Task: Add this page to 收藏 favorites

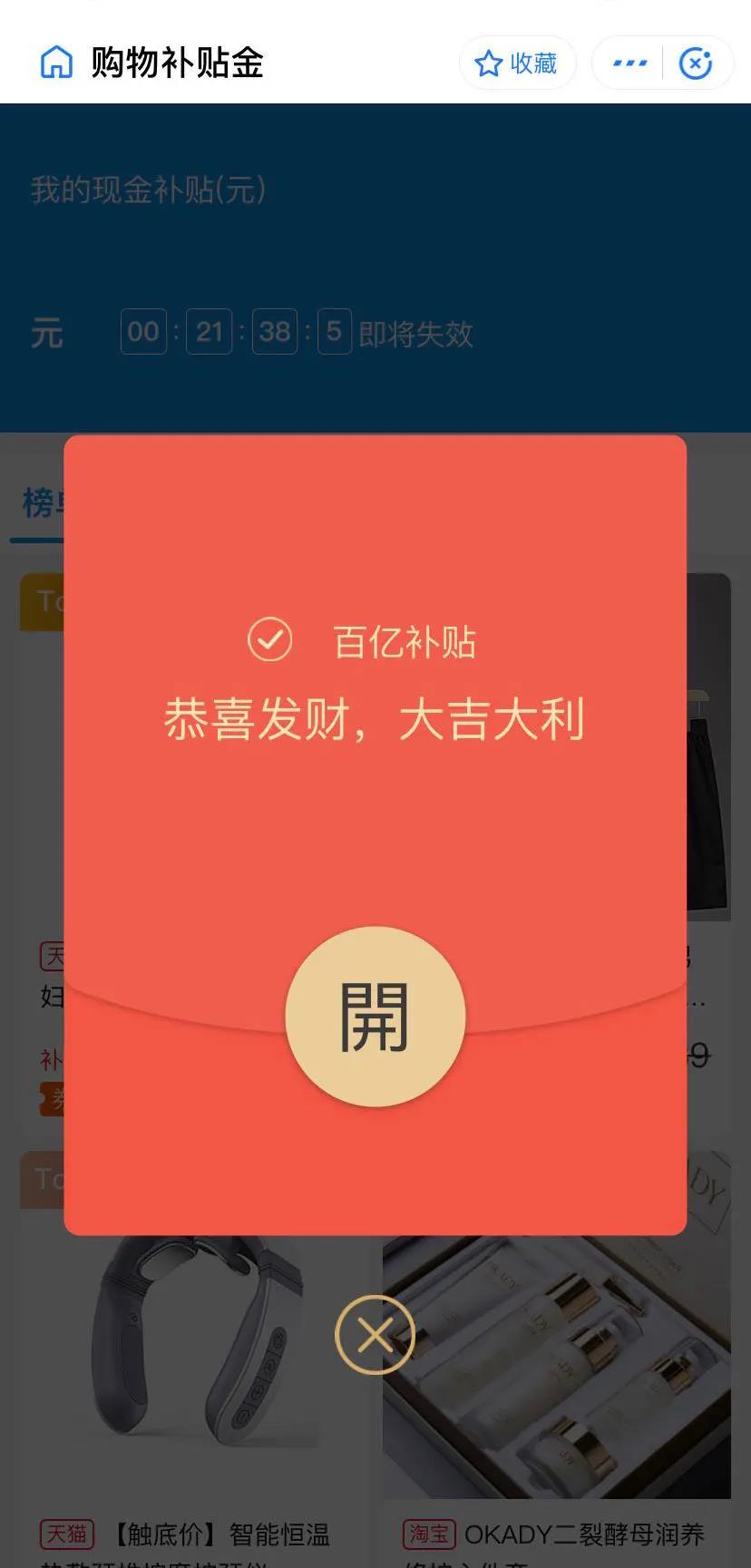Action: [x=517, y=63]
